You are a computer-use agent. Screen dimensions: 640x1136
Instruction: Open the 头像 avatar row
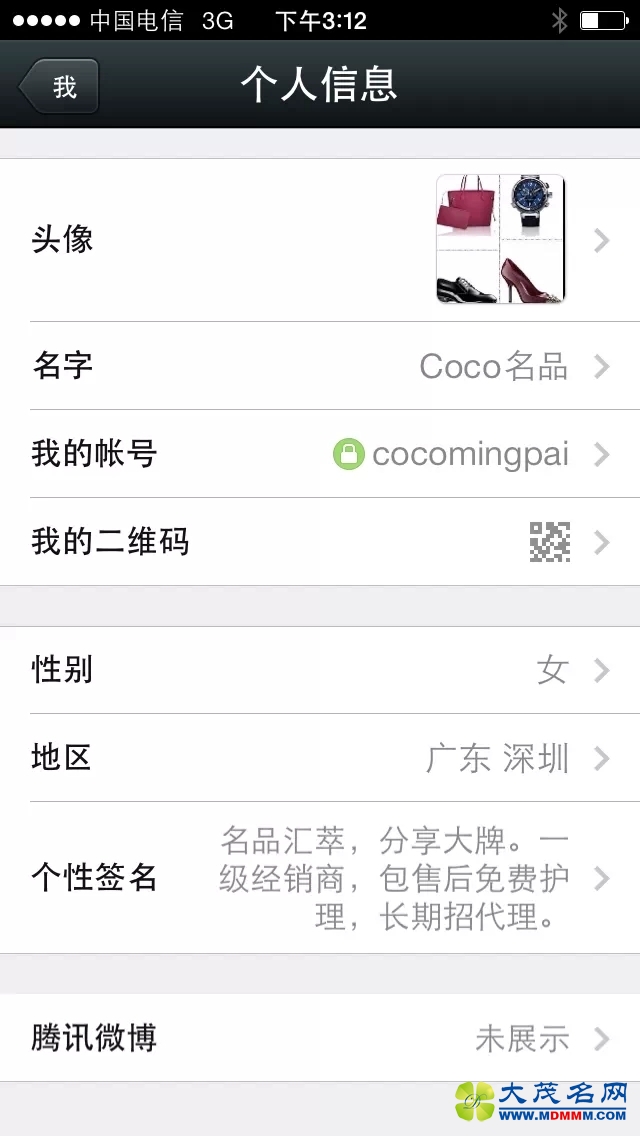(320, 240)
